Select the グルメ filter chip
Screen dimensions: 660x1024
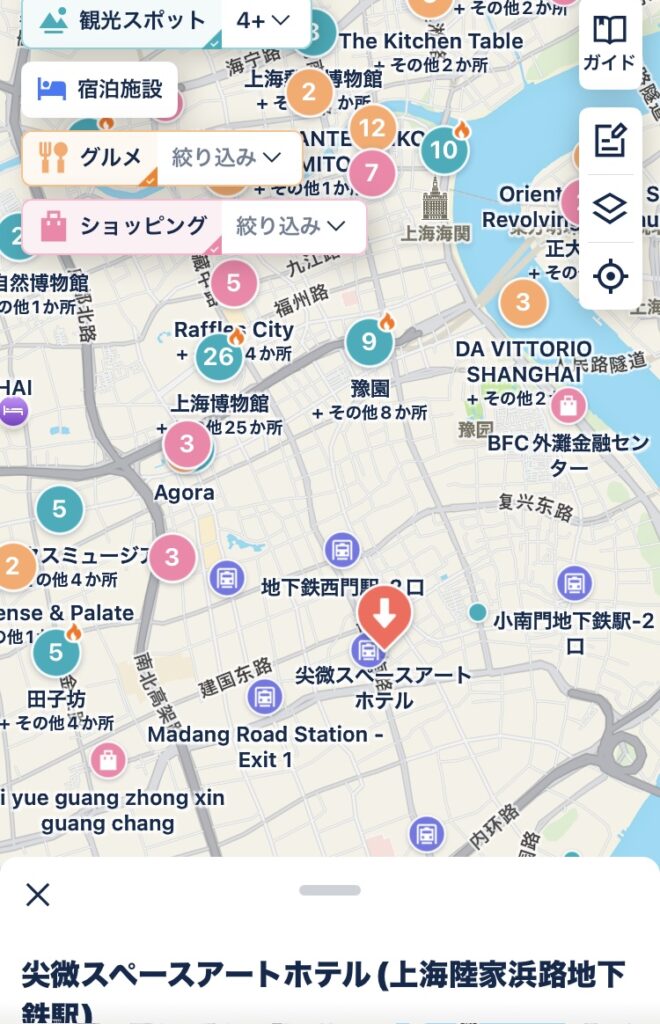click(x=90, y=157)
